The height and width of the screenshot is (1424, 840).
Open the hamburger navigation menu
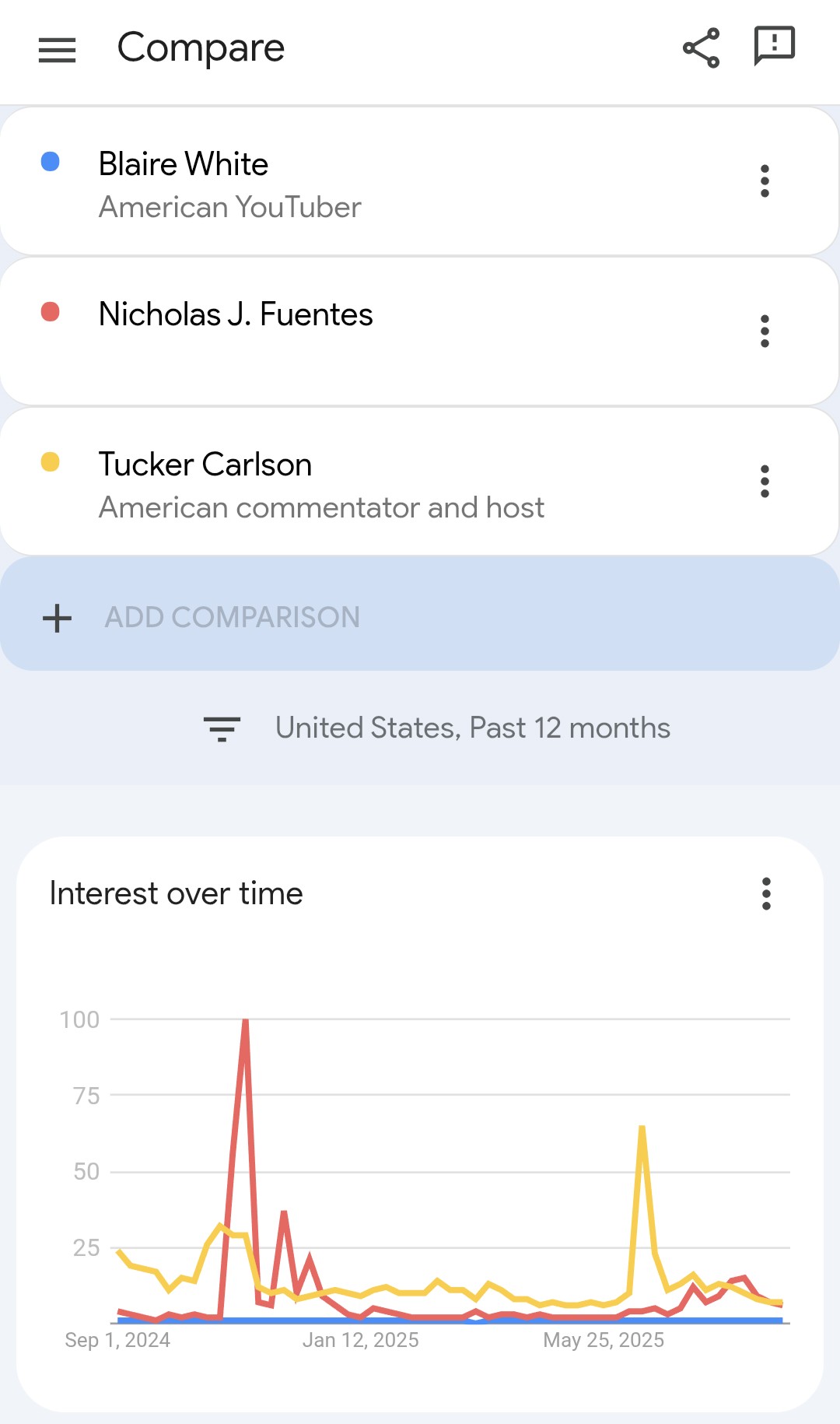[57, 50]
